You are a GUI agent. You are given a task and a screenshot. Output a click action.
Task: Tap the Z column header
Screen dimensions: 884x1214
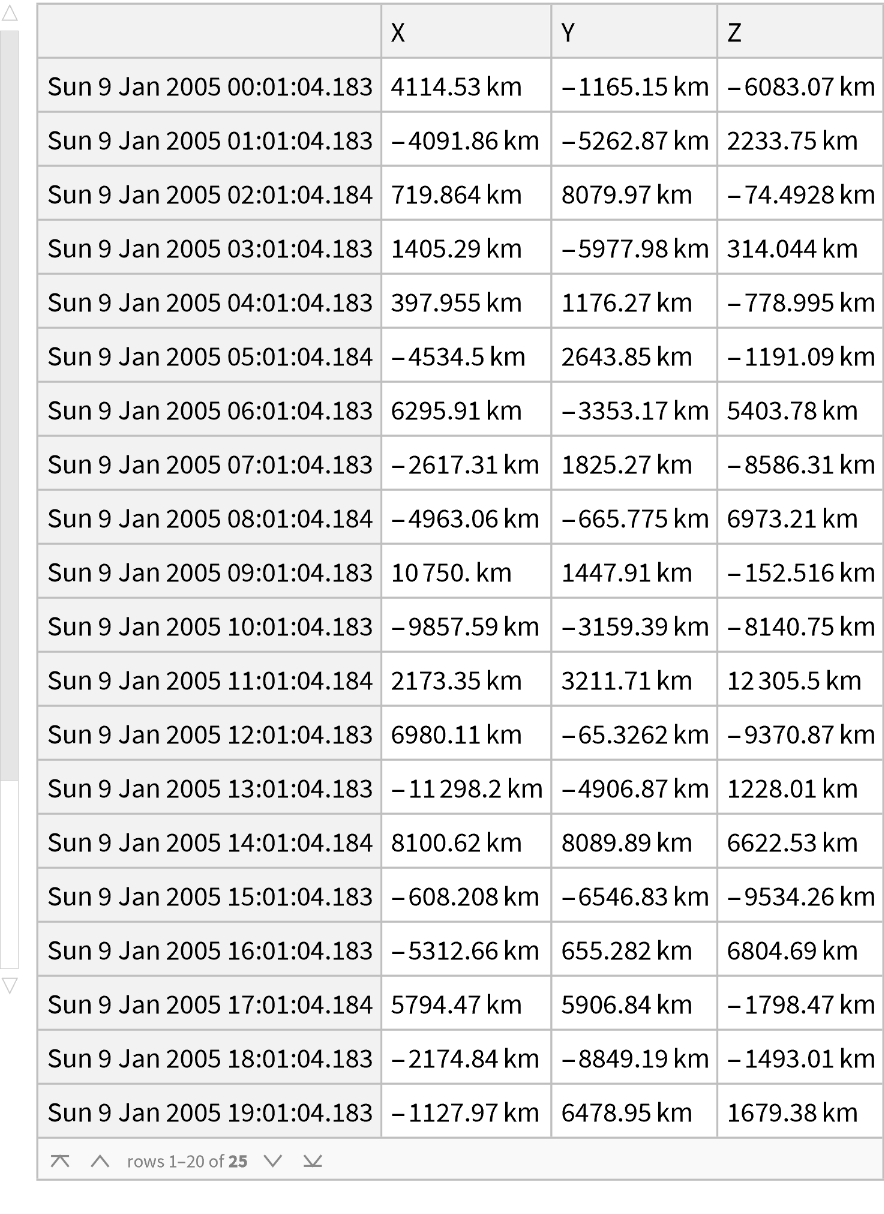(x=799, y=32)
